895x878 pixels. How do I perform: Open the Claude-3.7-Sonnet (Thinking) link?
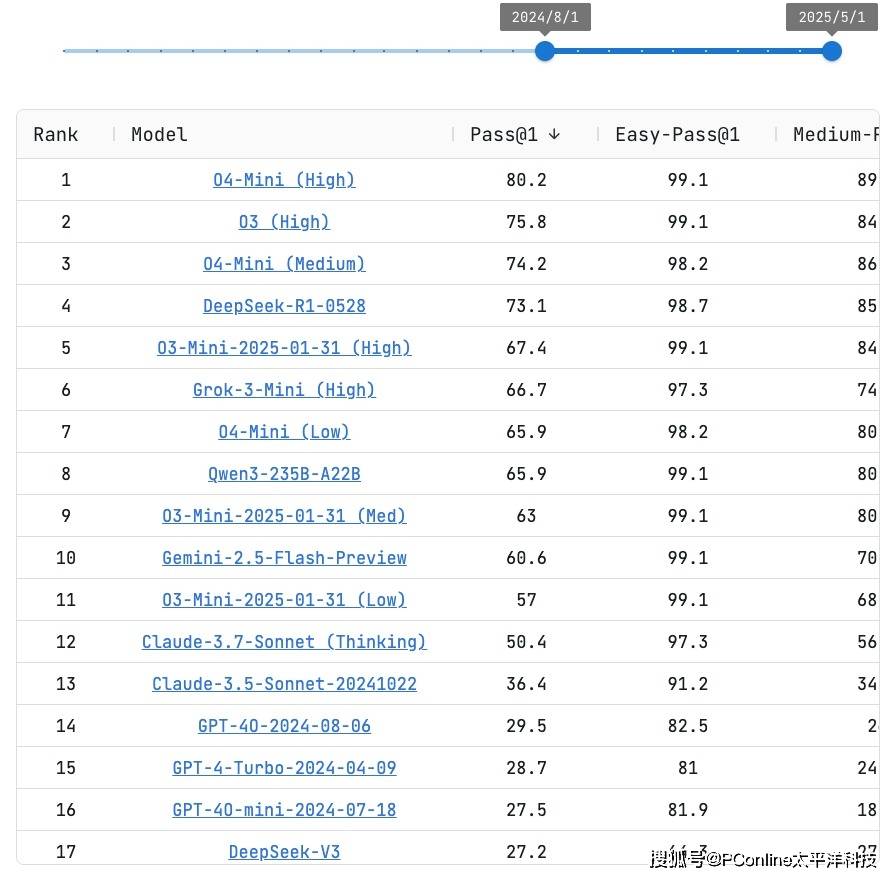point(284,642)
